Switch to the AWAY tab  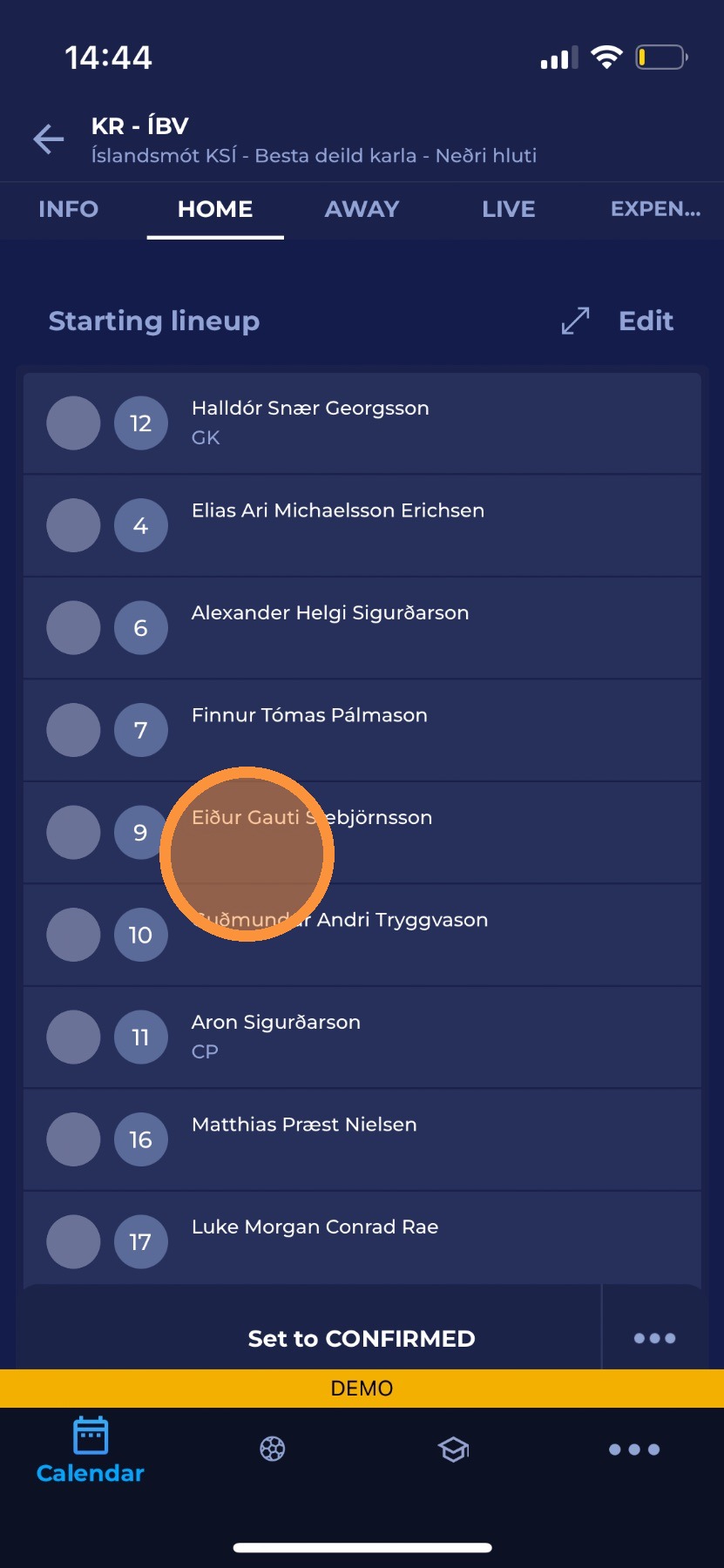pyautogui.click(x=362, y=209)
